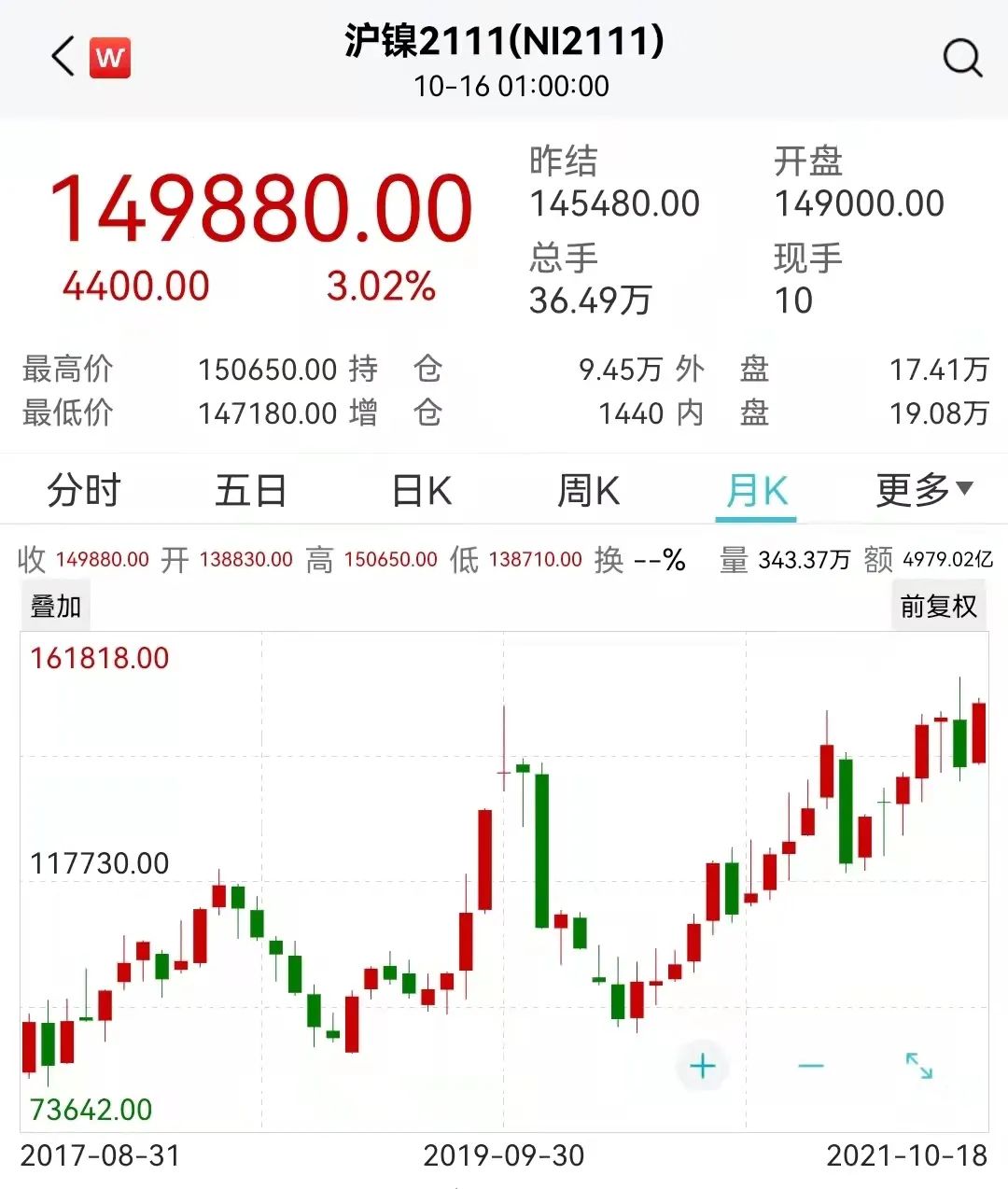The width and height of the screenshot is (1008, 1189).
Task: Expand the 更多 dropdown
Action: pos(924,488)
